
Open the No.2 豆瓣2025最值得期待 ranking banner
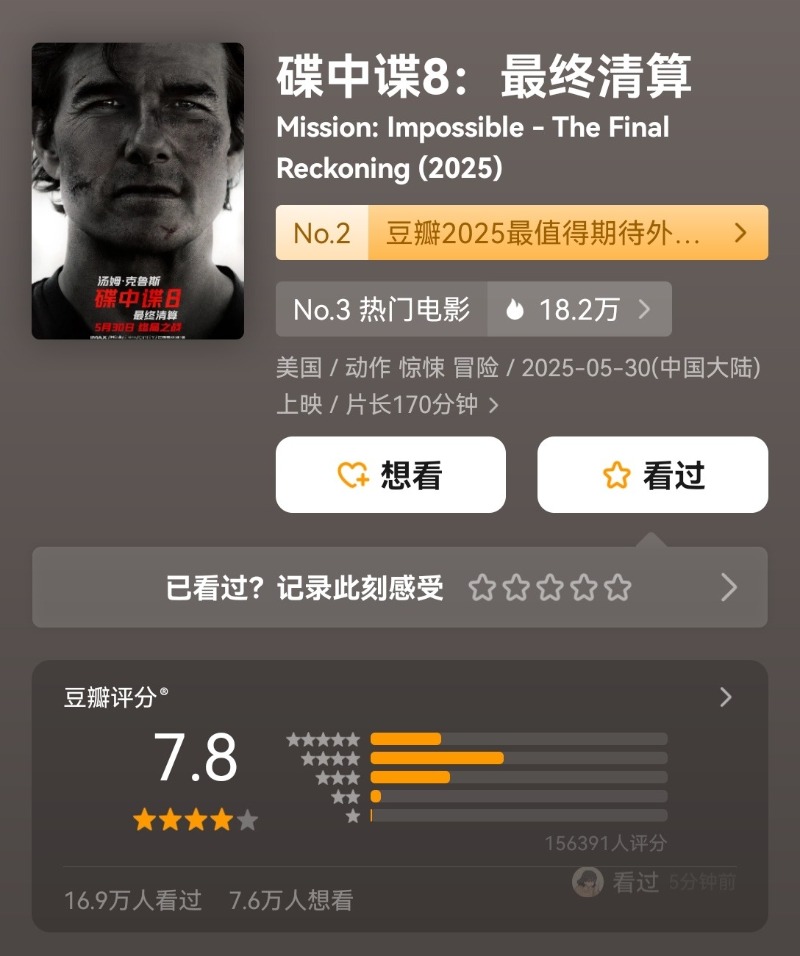click(521, 233)
